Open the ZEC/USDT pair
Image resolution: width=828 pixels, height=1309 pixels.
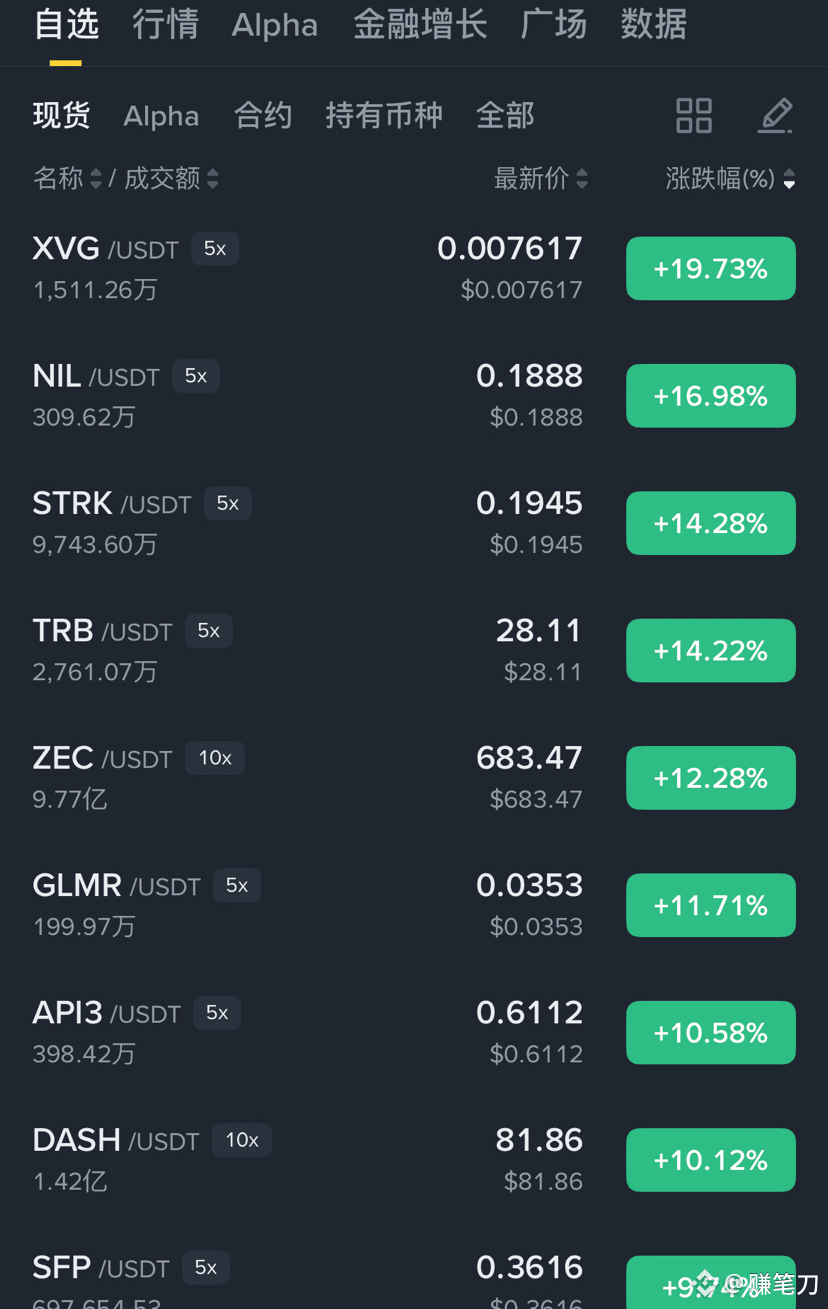tap(300, 777)
